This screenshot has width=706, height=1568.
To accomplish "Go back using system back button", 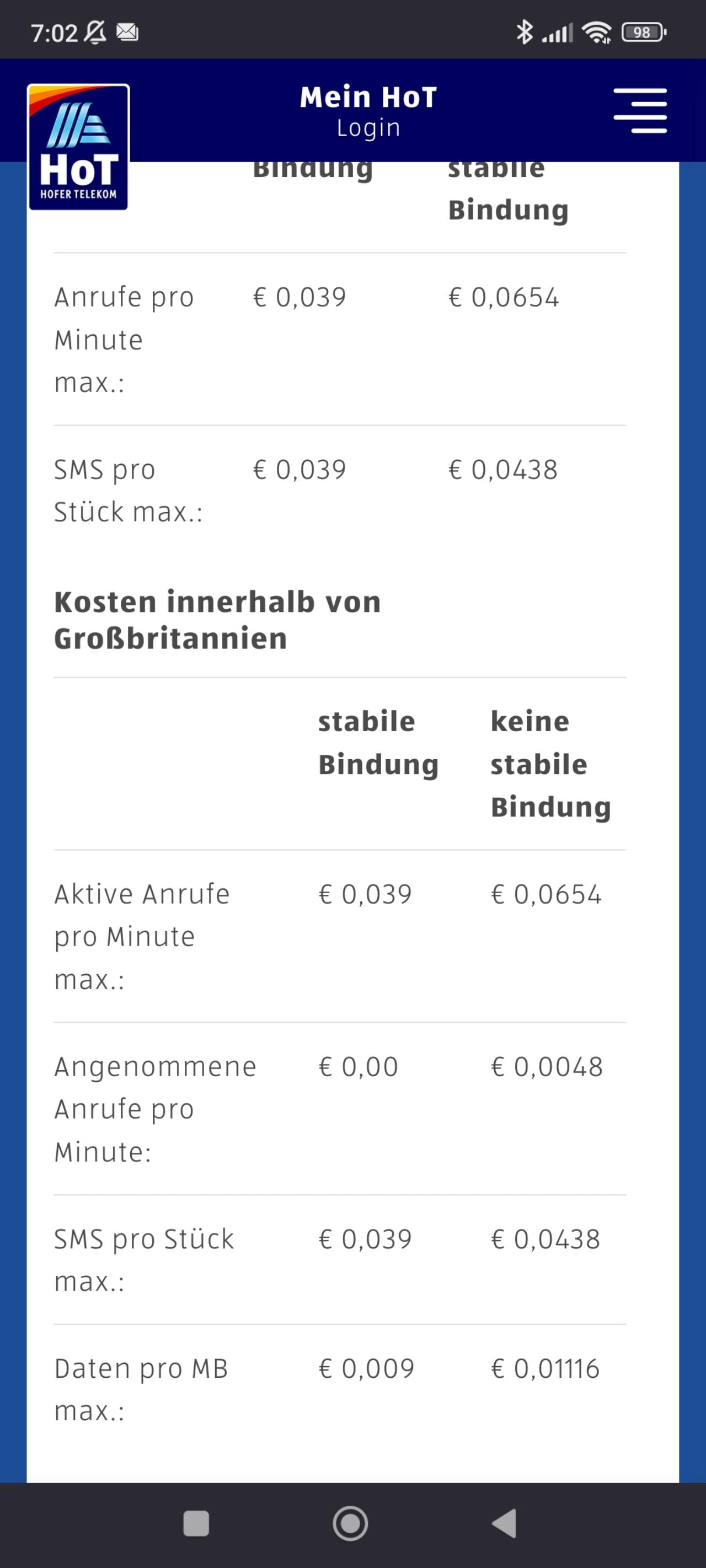I will click(x=504, y=1523).
